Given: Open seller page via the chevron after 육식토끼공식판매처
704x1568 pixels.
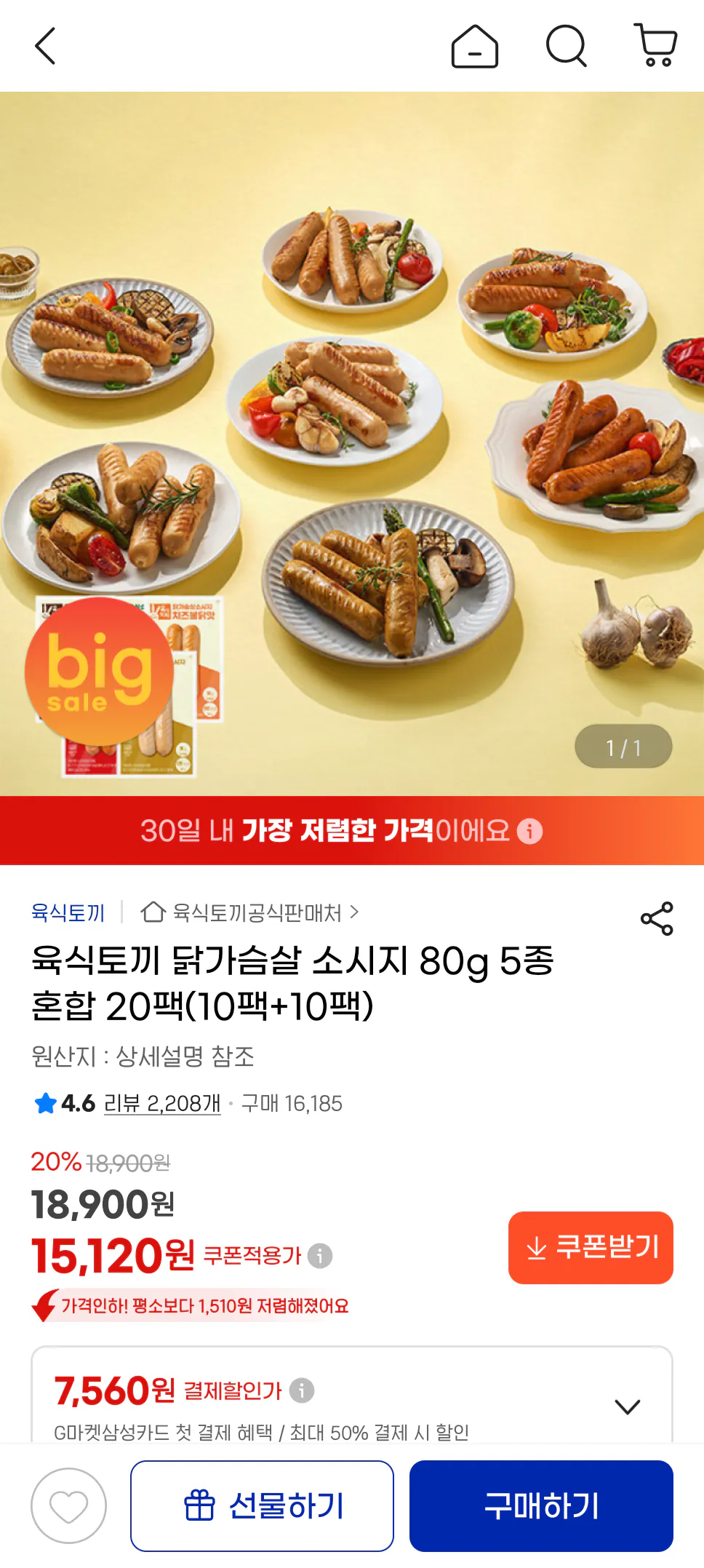Looking at the screenshot, I should (354, 912).
